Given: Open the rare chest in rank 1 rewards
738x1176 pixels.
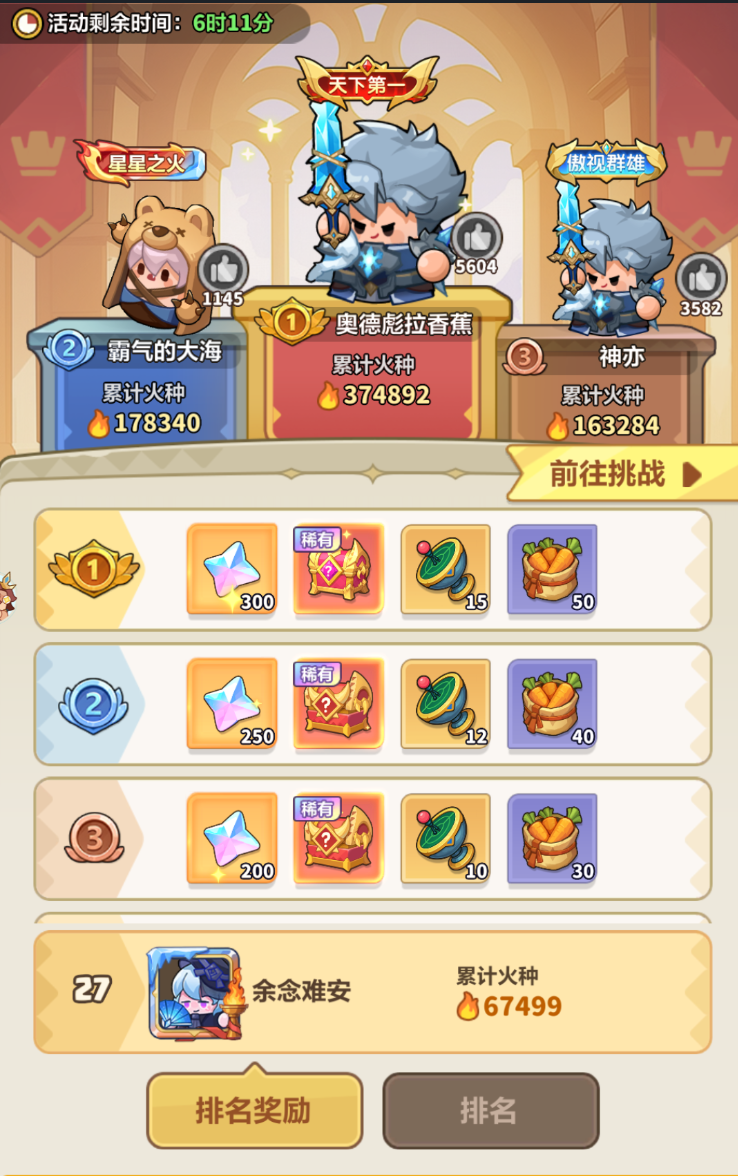Looking at the screenshot, I should pos(338,572).
